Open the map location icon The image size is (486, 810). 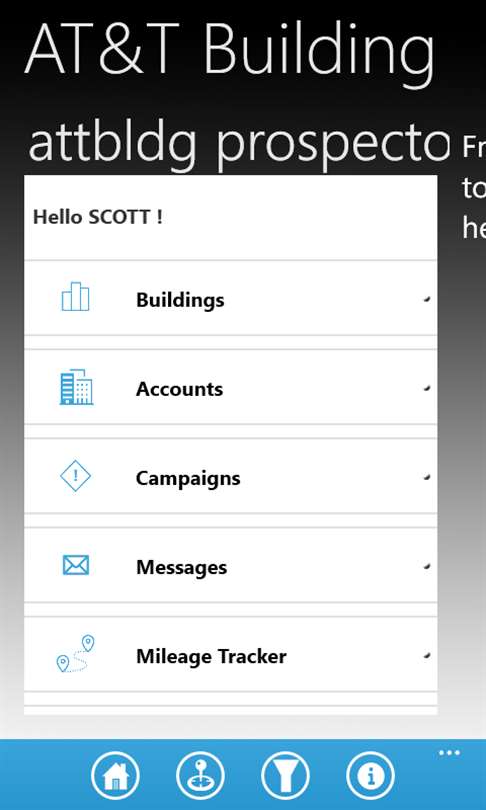pyautogui.click(x=200, y=775)
